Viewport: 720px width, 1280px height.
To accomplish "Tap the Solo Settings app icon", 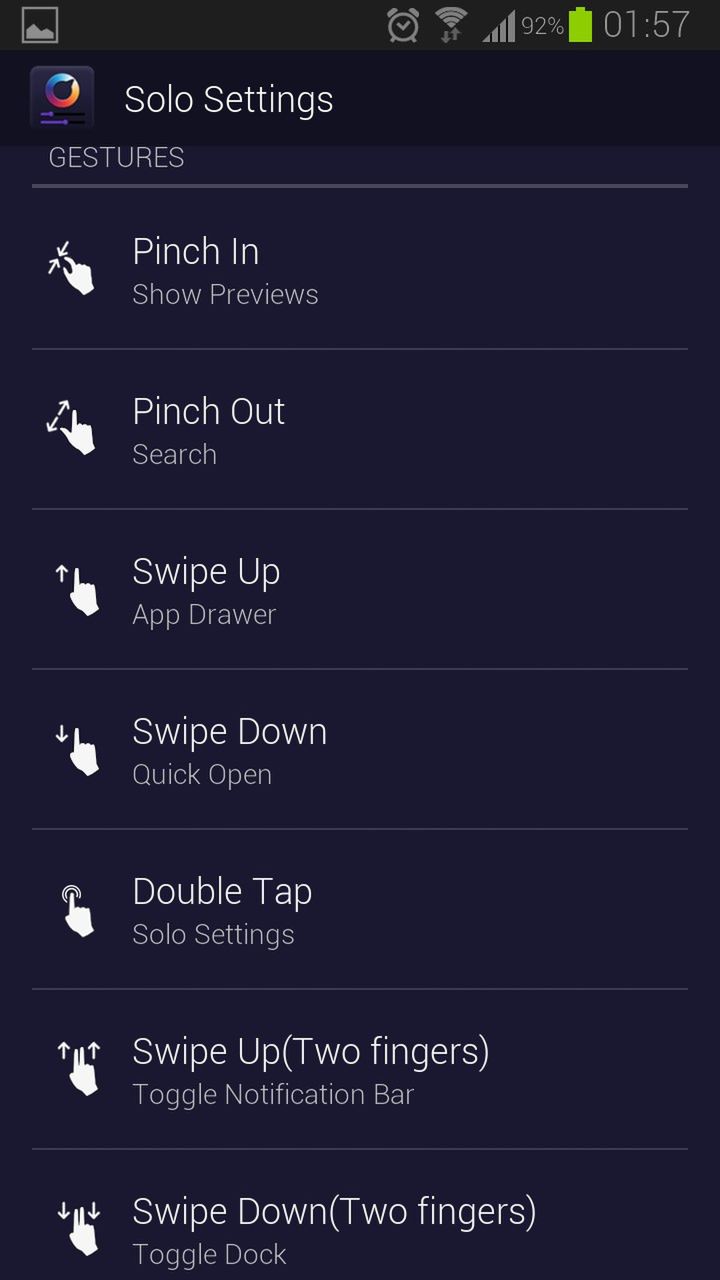I will pyautogui.click(x=62, y=98).
